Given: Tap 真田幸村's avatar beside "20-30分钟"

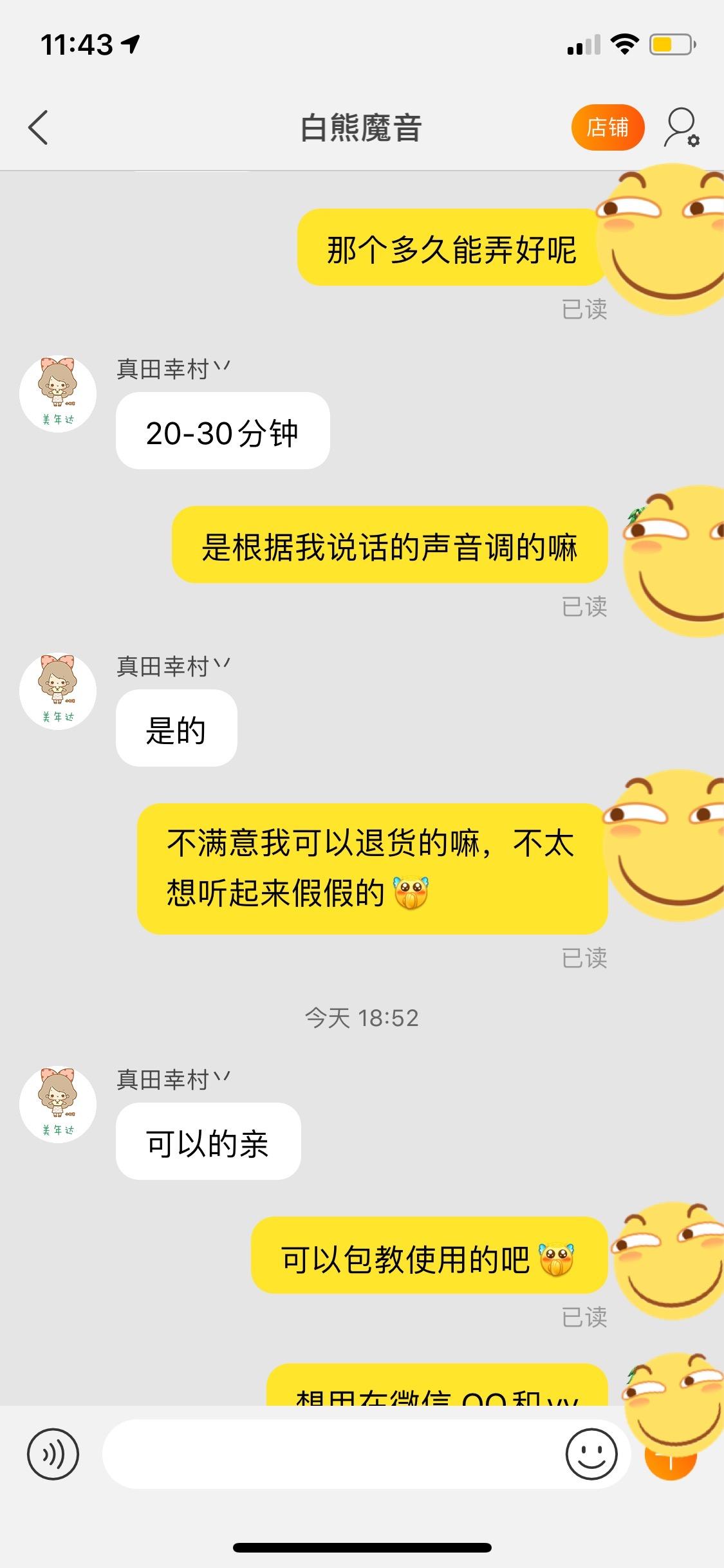Looking at the screenshot, I should [58, 394].
